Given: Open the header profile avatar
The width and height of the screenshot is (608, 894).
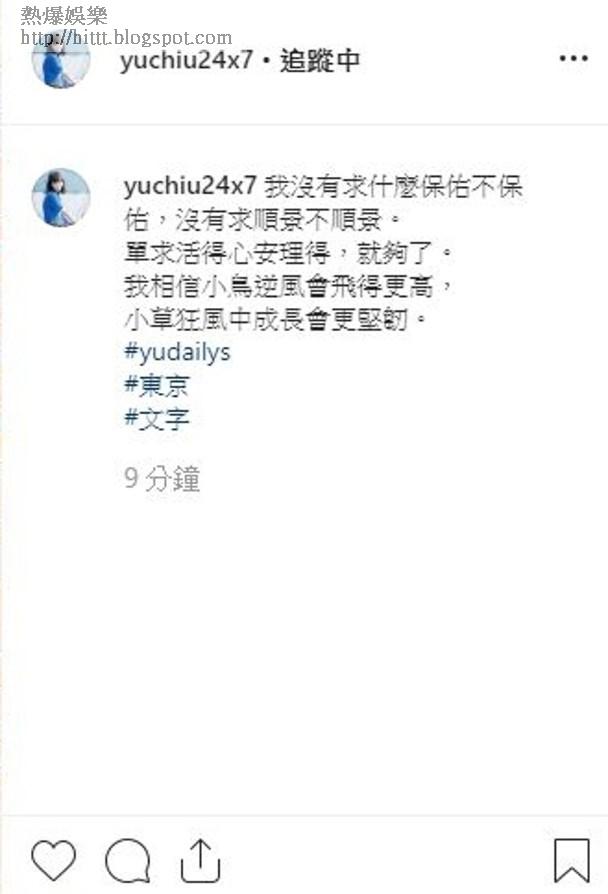Looking at the screenshot, I should tap(61, 62).
